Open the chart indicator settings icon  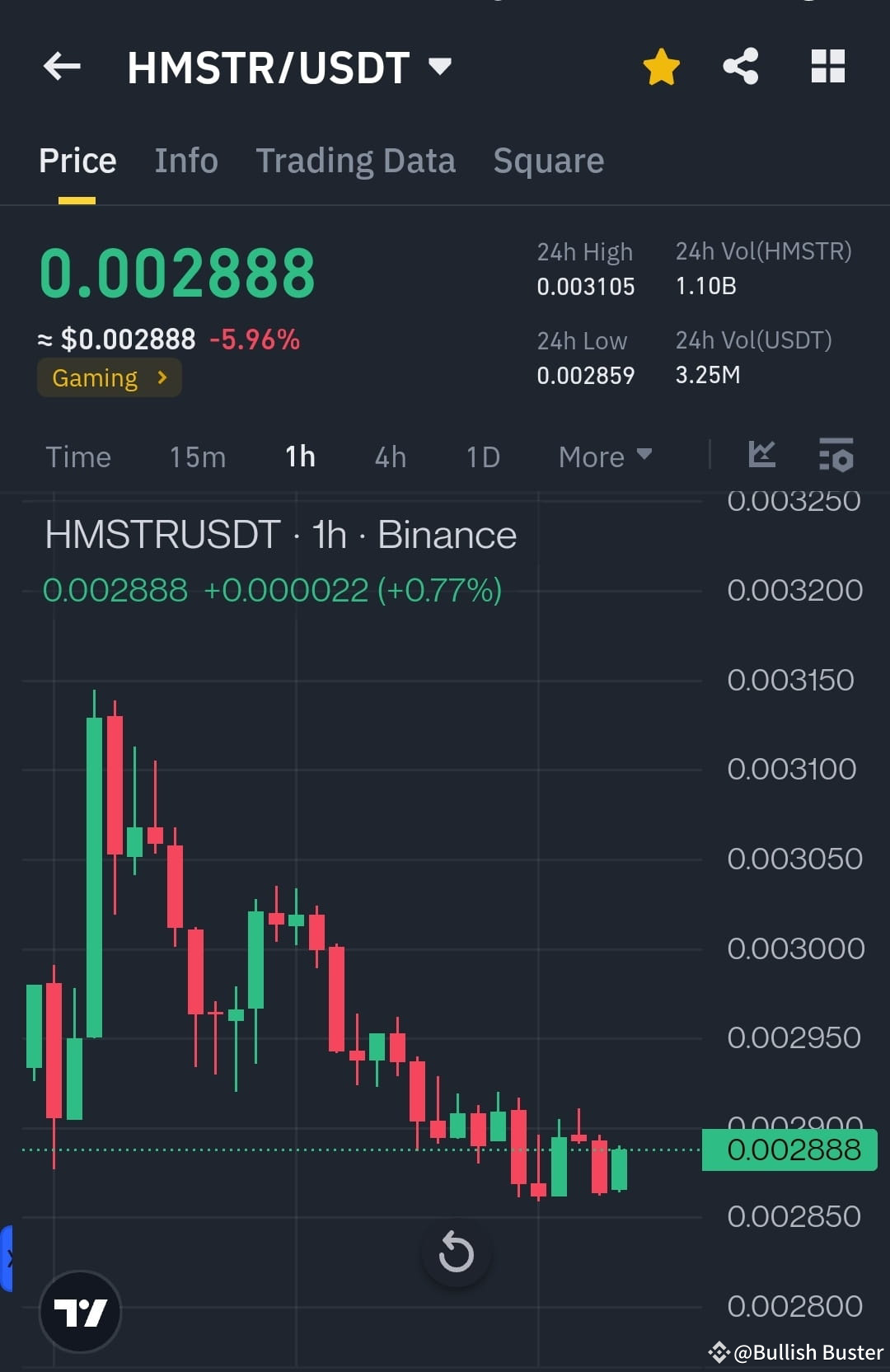(x=836, y=455)
